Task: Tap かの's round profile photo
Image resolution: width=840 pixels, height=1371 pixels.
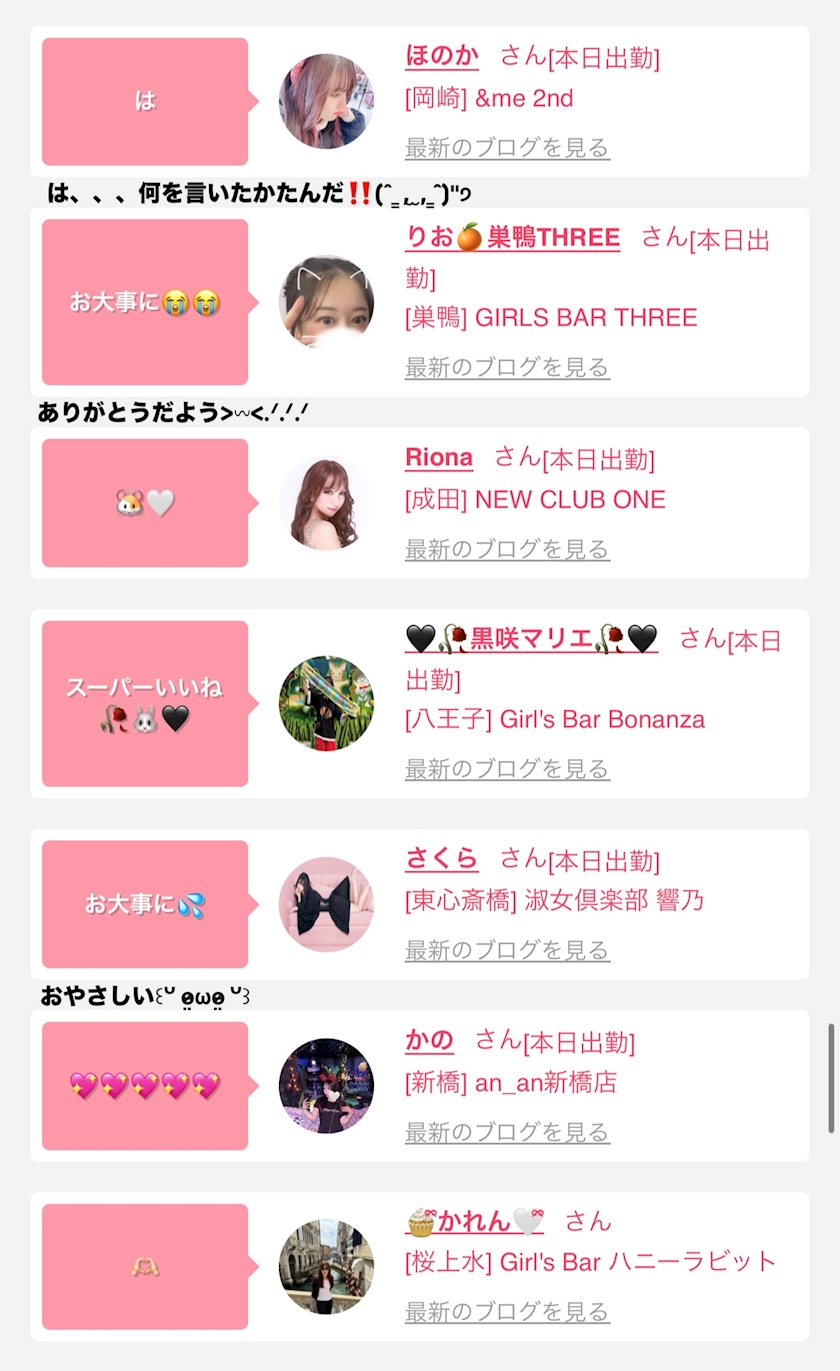Action: click(326, 1086)
